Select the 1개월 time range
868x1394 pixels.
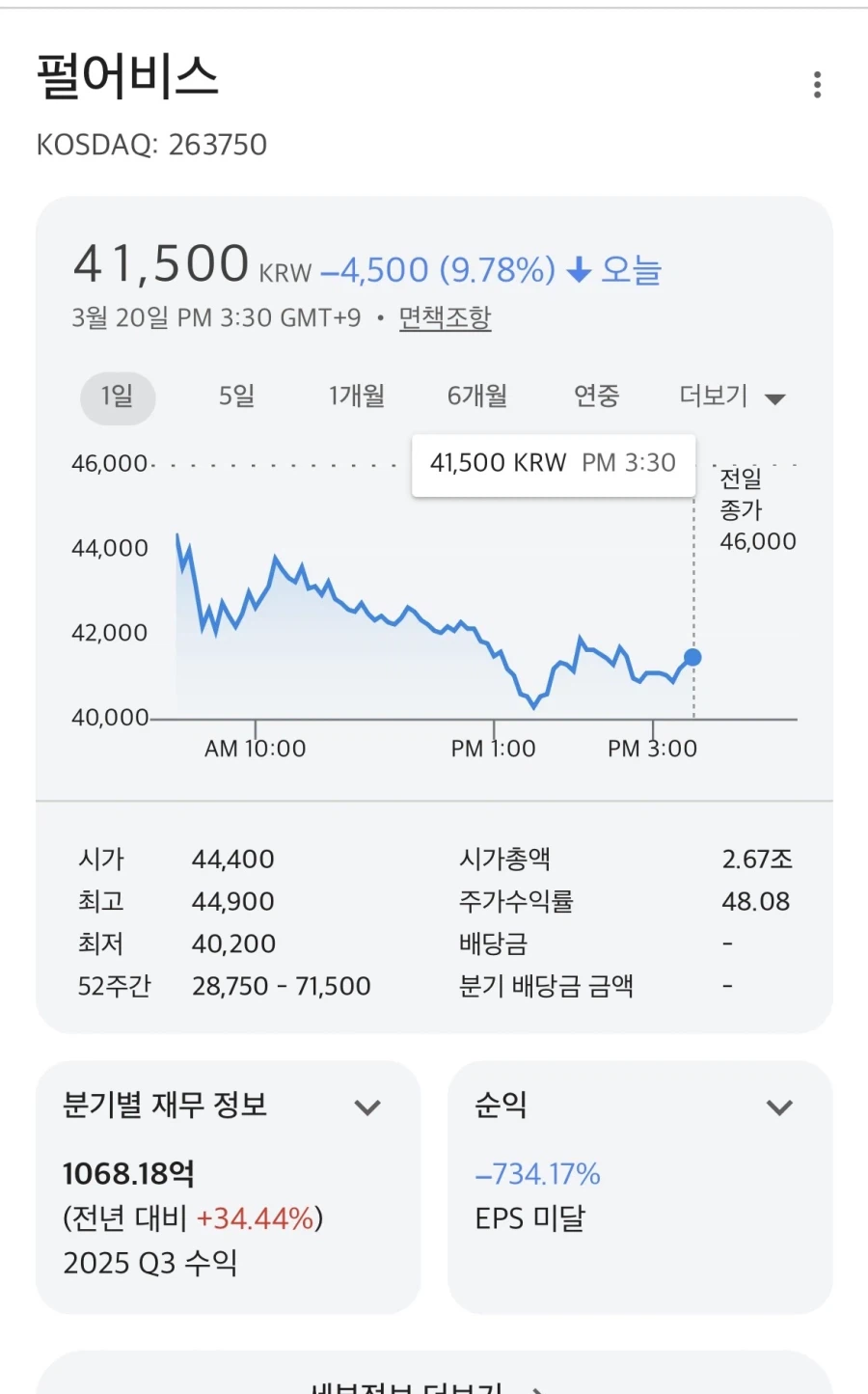pos(356,396)
